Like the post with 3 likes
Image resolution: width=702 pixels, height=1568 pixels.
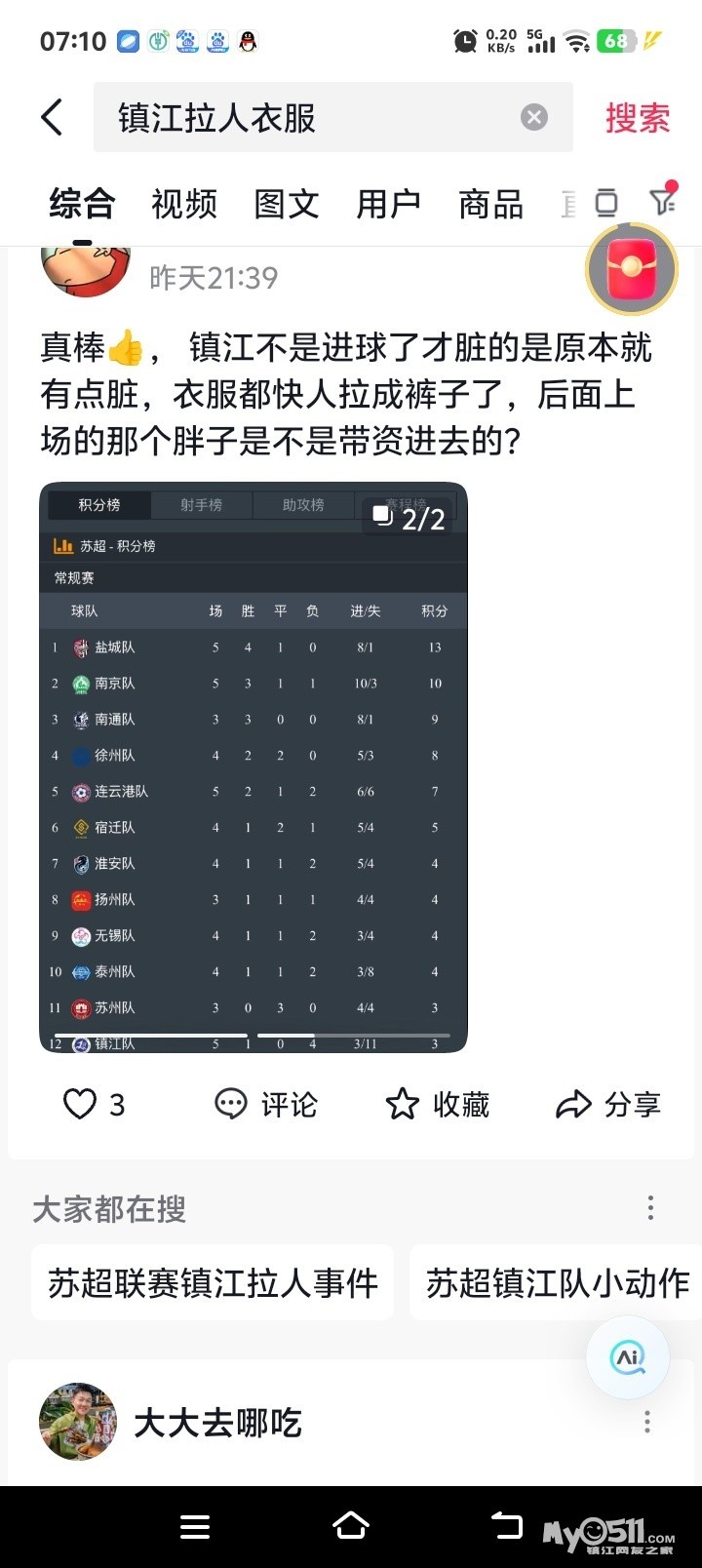94,1104
